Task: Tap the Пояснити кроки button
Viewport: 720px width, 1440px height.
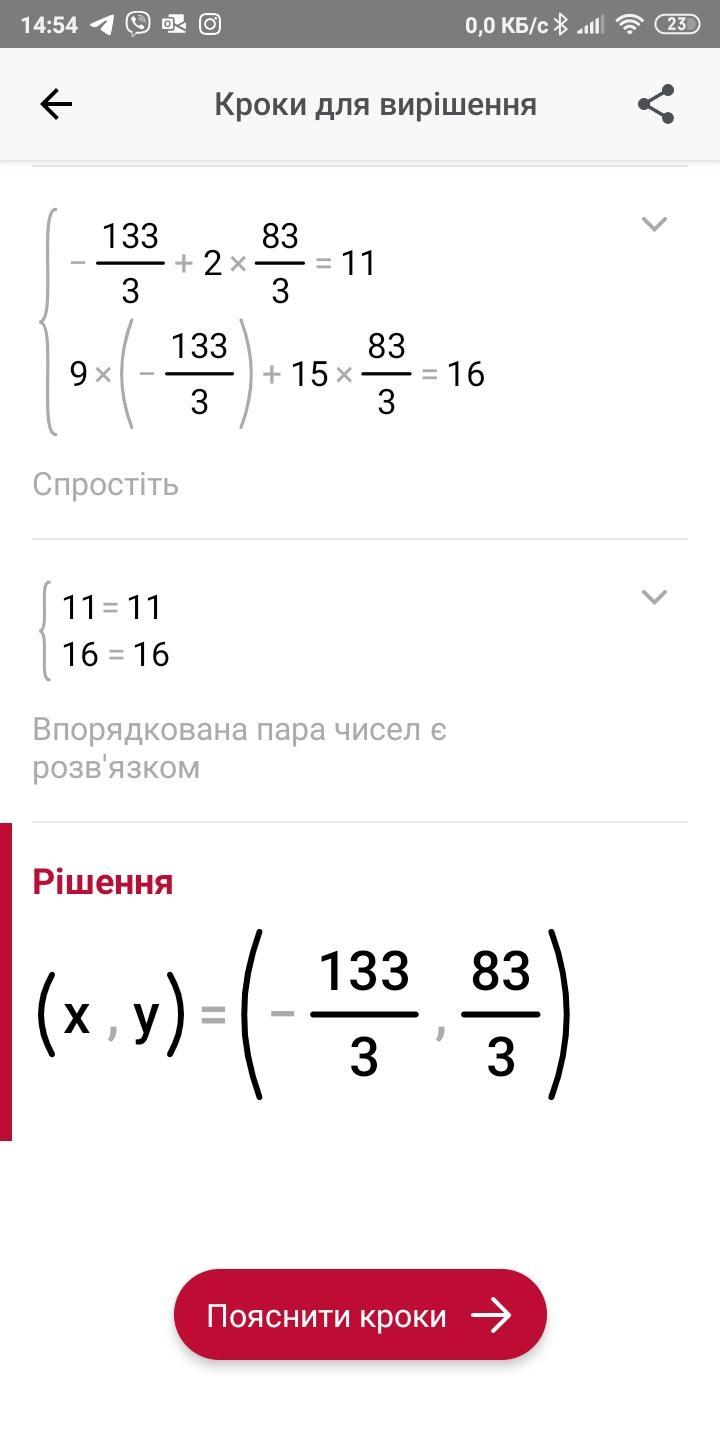Action: [360, 1315]
